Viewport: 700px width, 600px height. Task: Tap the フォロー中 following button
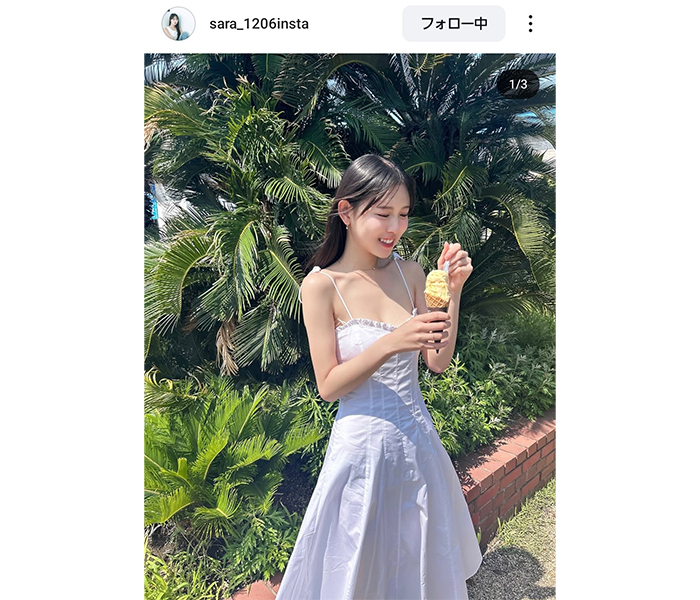453,24
